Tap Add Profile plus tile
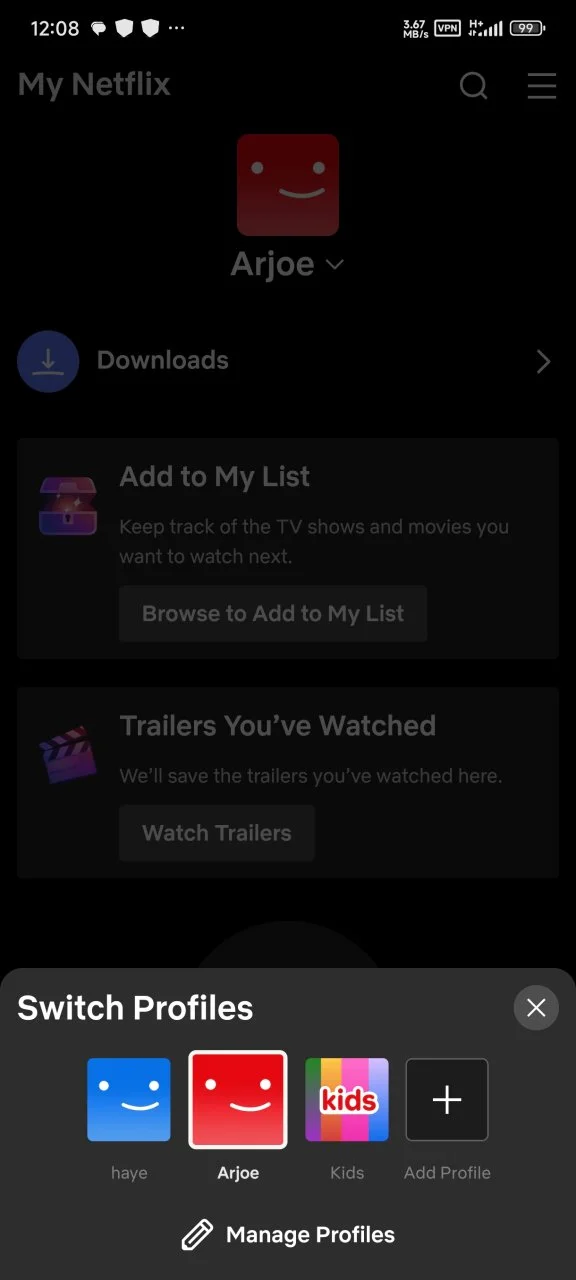Viewport: 576px width, 1280px height. coord(447,1100)
